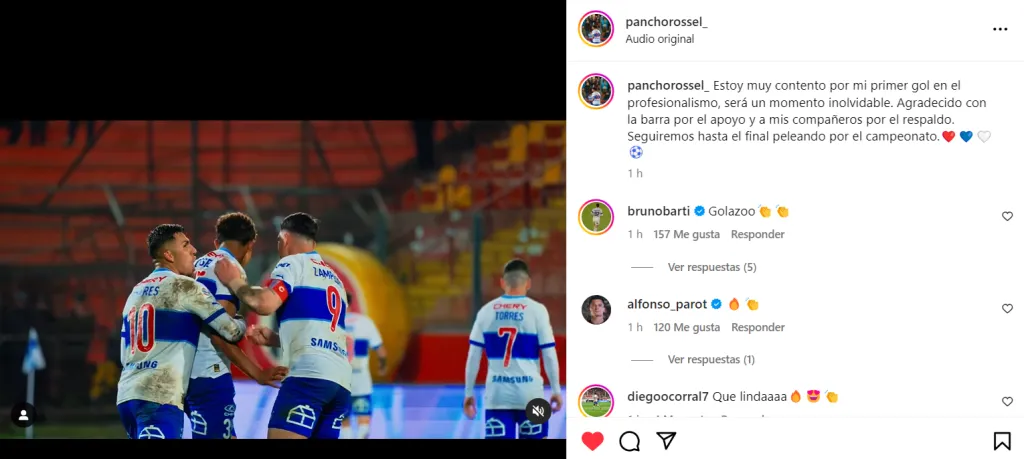1024x459 pixels.
Task: Expand brunobarti's 5 replies
Action: pyautogui.click(x=711, y=267)
